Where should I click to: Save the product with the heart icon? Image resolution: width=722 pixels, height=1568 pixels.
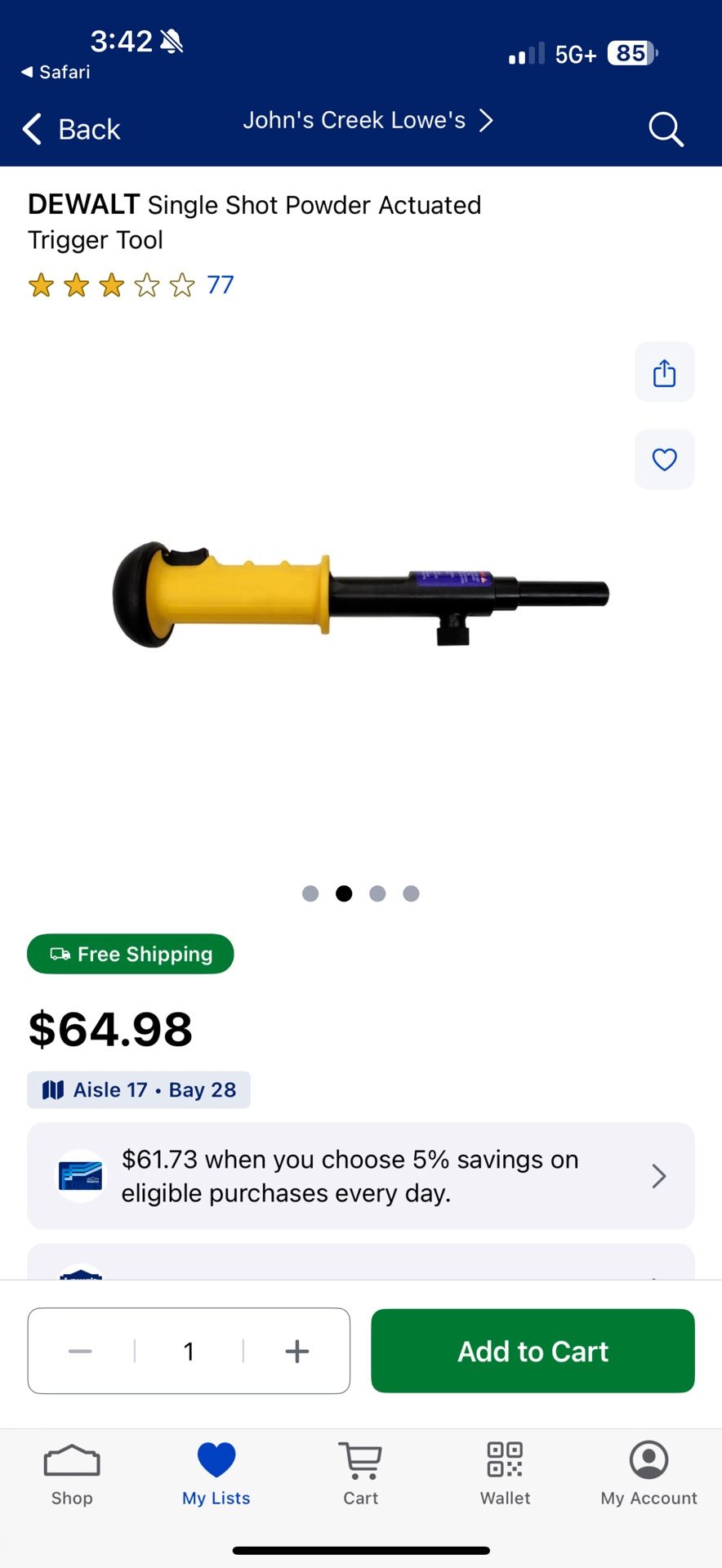pos(664,459)
